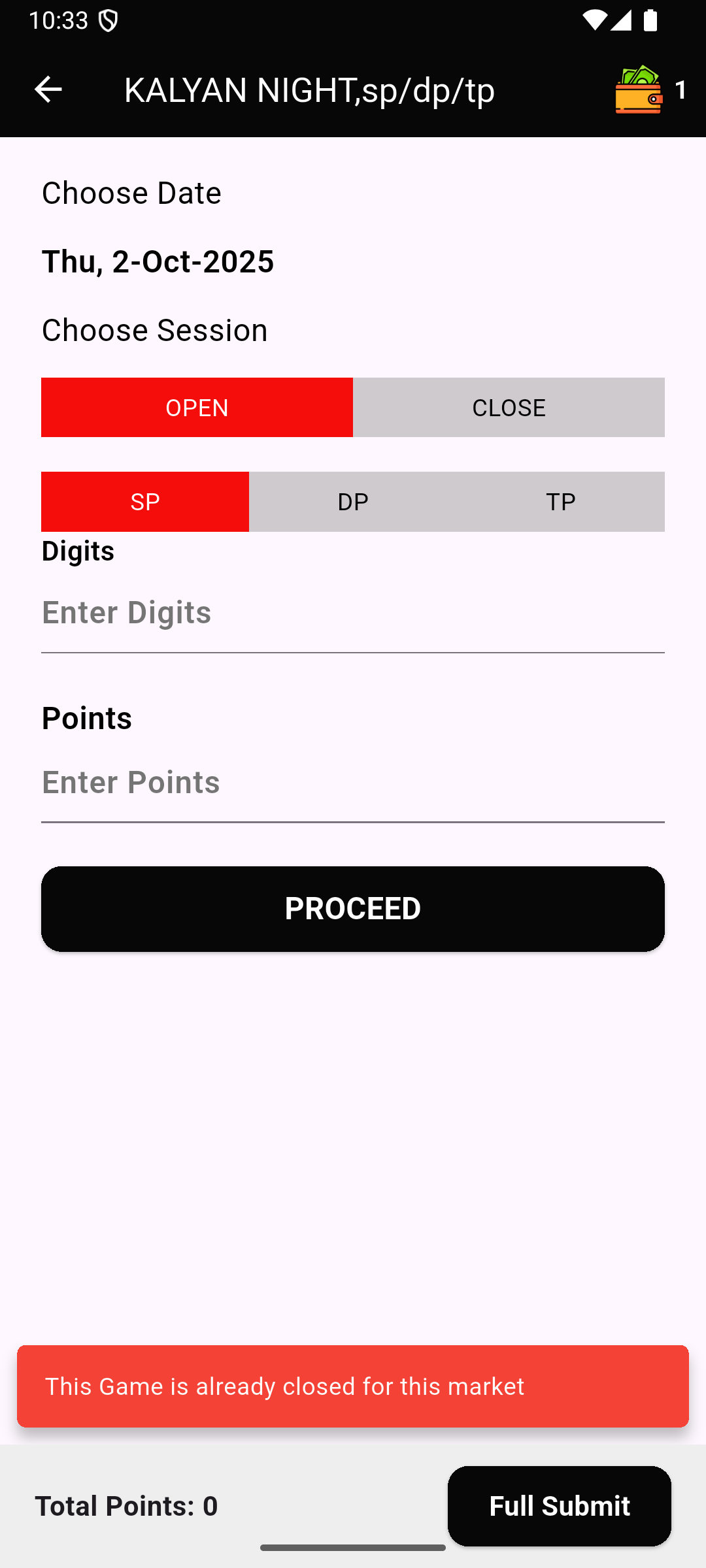Tap the clock showing 10:33
706x1568 pixels.
coord(58,20)
